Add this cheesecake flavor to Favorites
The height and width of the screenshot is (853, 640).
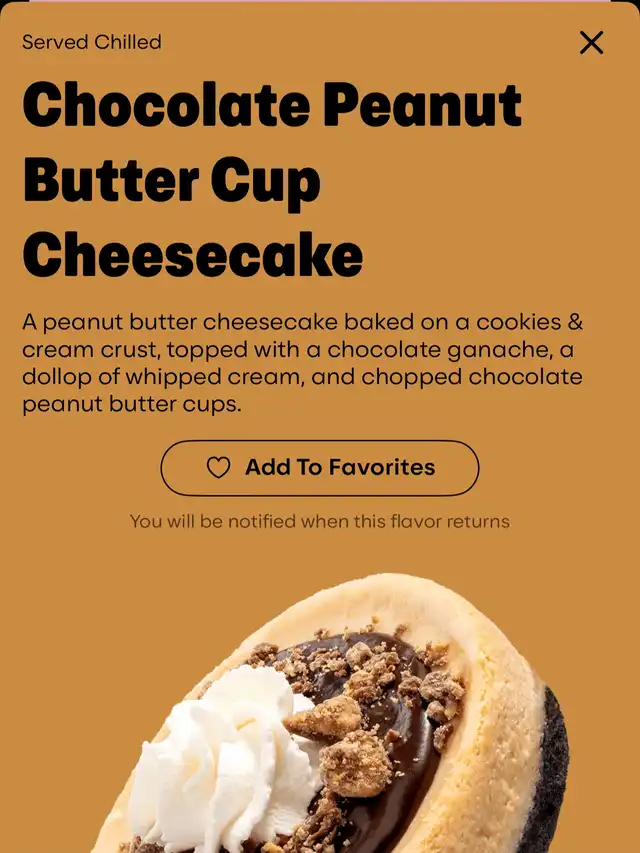[320, 467]
